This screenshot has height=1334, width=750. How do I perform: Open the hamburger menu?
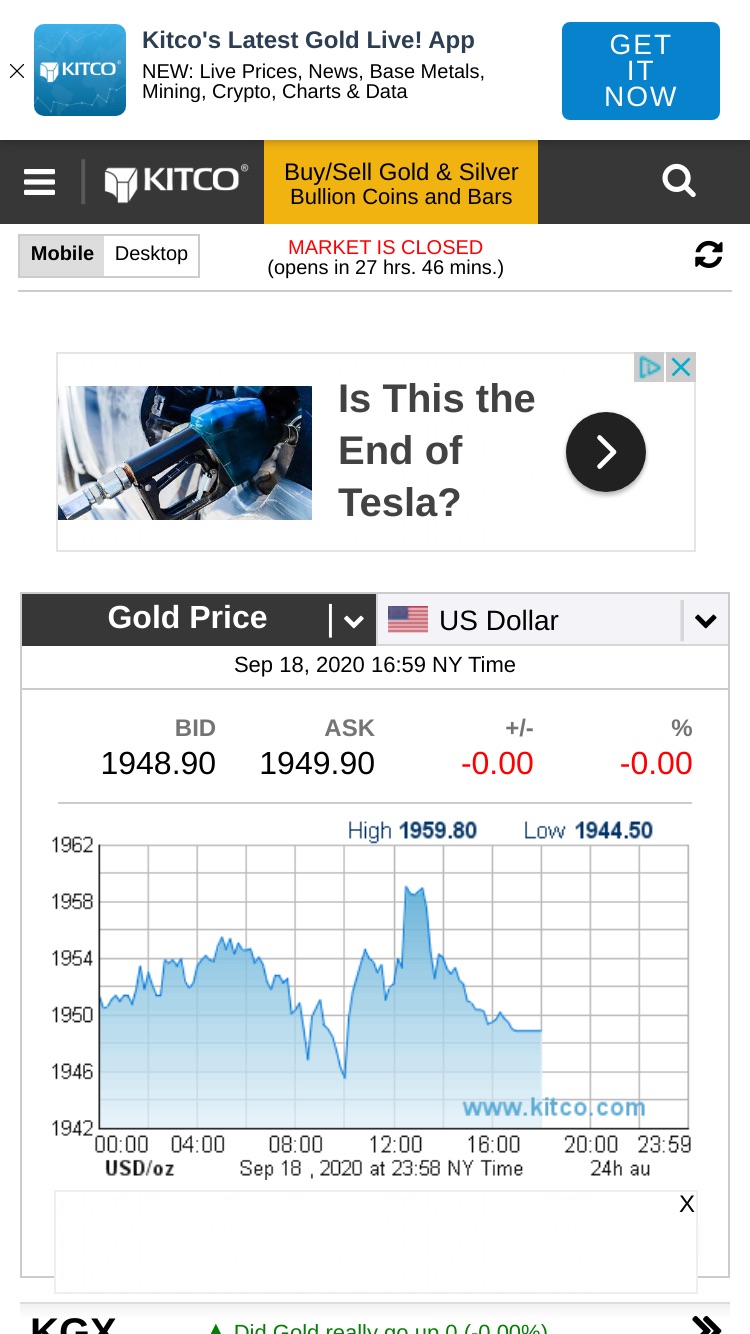40,182
